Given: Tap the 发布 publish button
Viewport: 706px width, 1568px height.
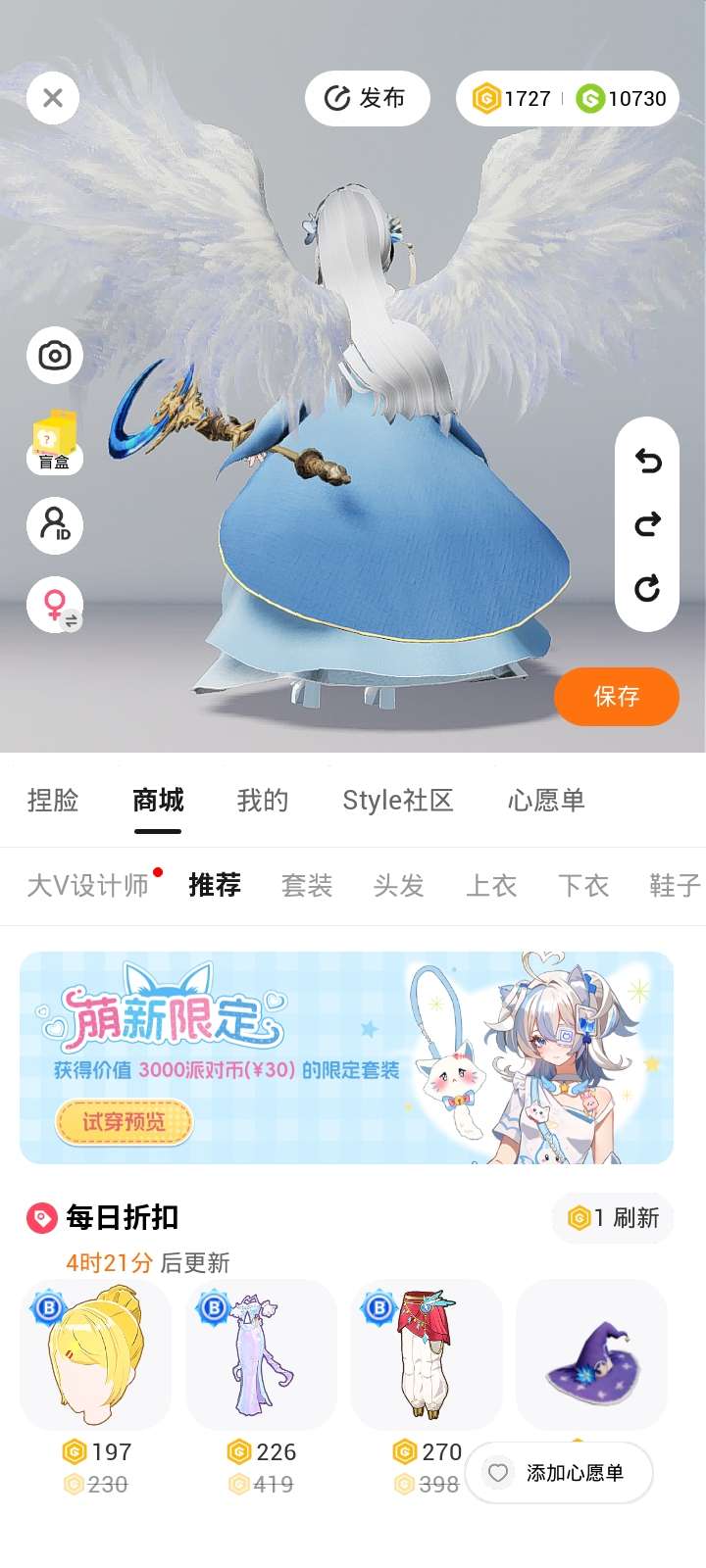Looking at the screenshot, I should (368, 98).
